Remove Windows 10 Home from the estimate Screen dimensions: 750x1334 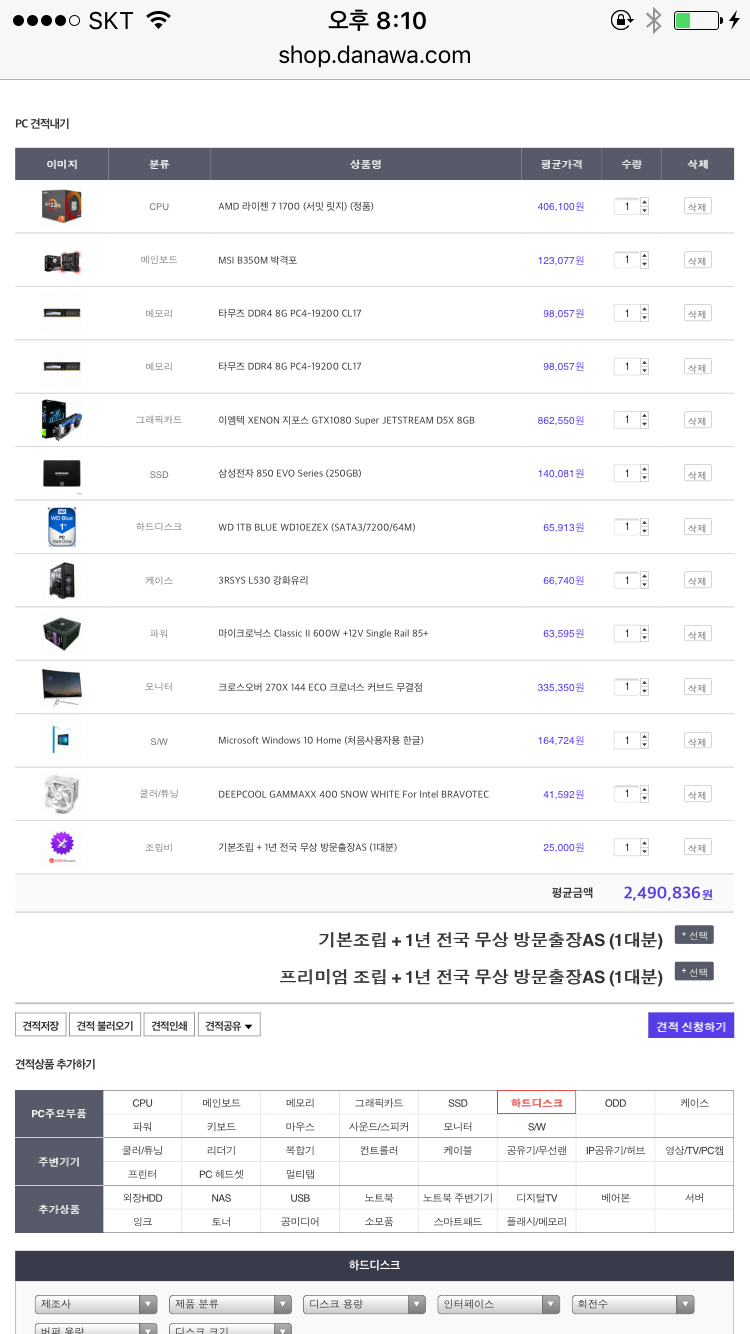697,741
